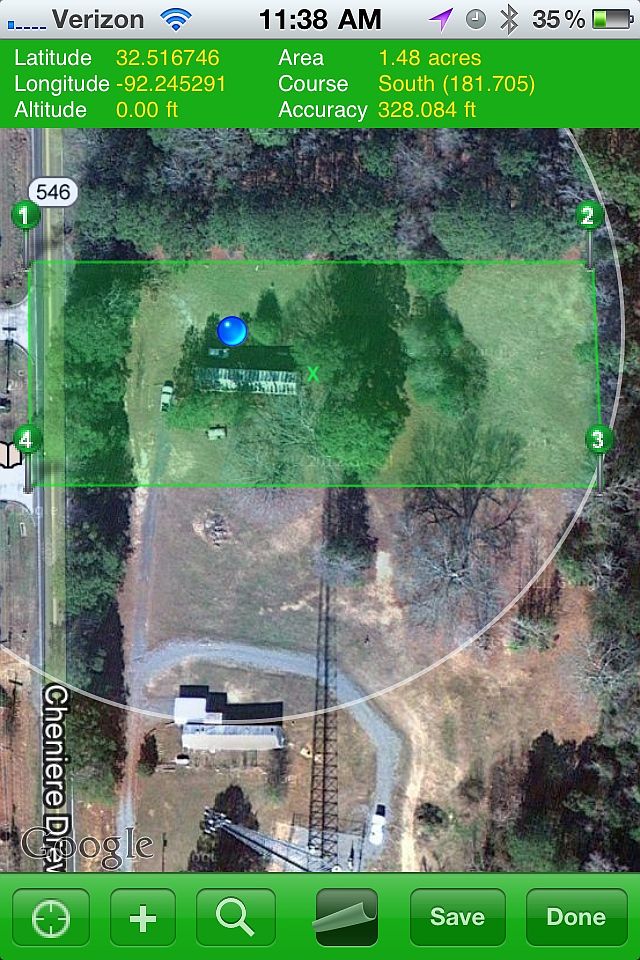Select boundary pin 2

point(588,215)
